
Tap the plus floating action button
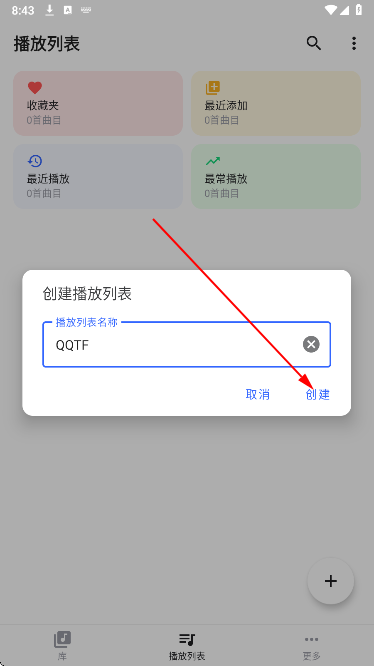click(331, 581)
